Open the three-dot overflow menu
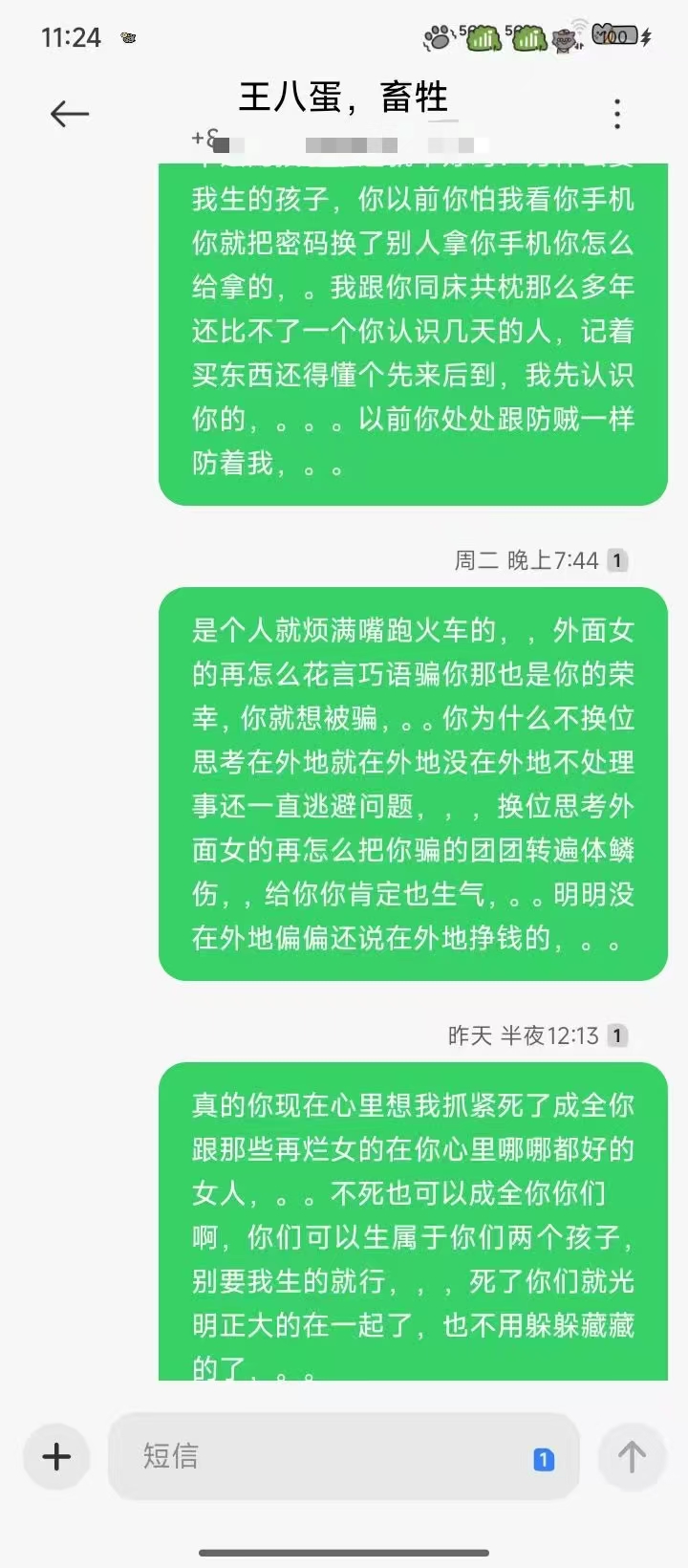Screen dimensions: 688x1568 tap(617, 115)
